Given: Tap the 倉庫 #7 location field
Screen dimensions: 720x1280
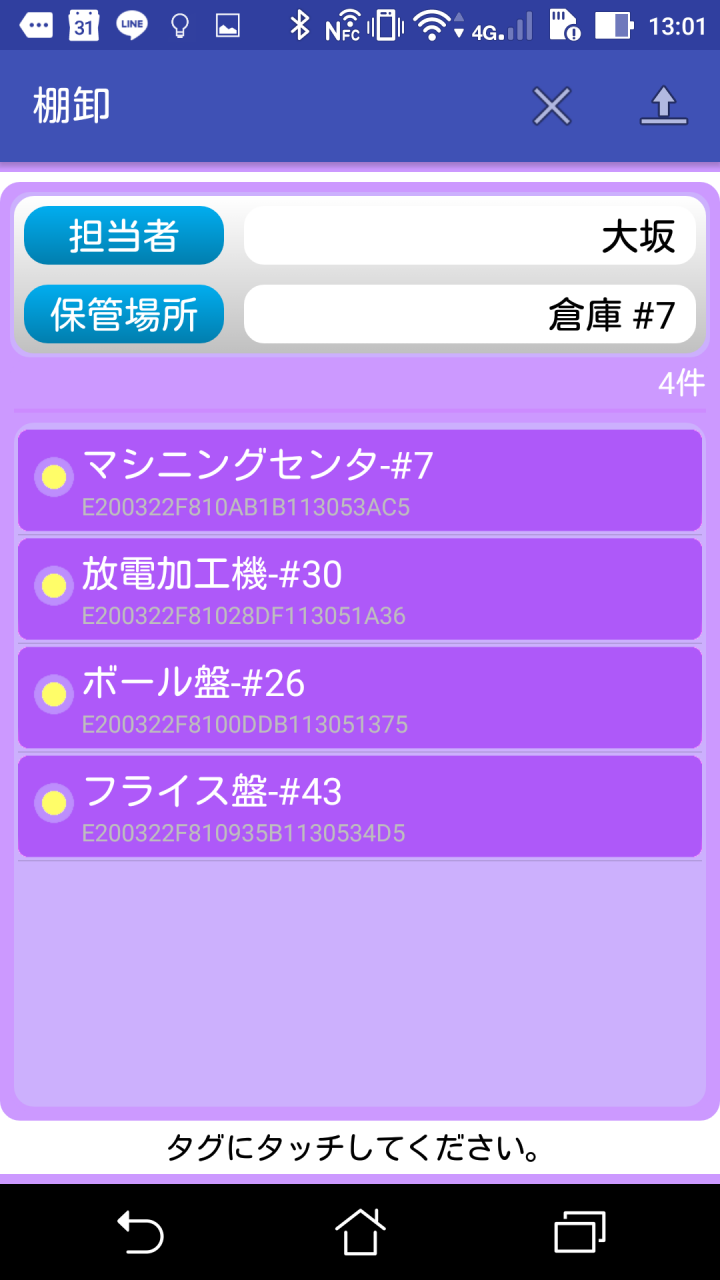Looking at the screenshot, I should coord(468,314).
